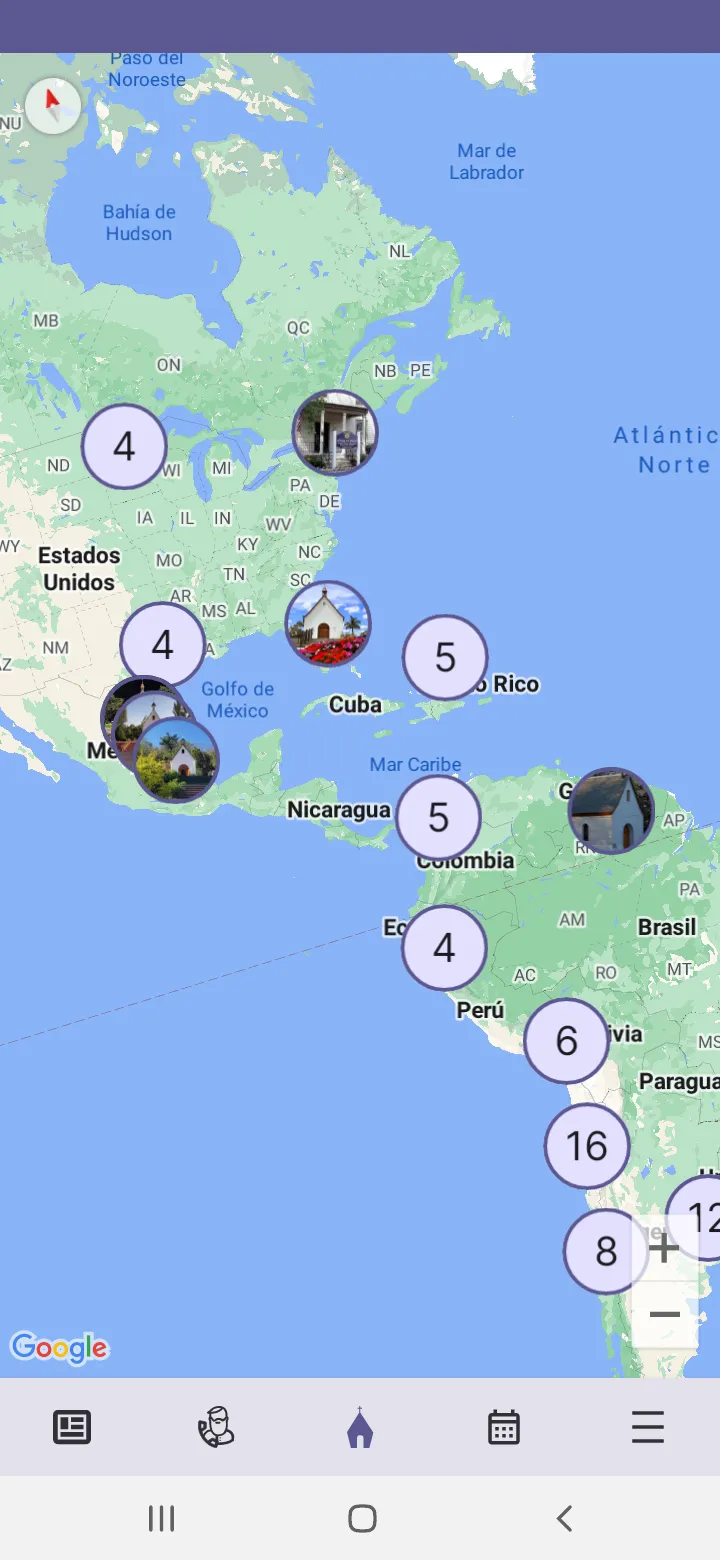The image size is (720, 1560).
Task: Open the cluster of 5 near Puerto Rico
Action: click(444, 658)
